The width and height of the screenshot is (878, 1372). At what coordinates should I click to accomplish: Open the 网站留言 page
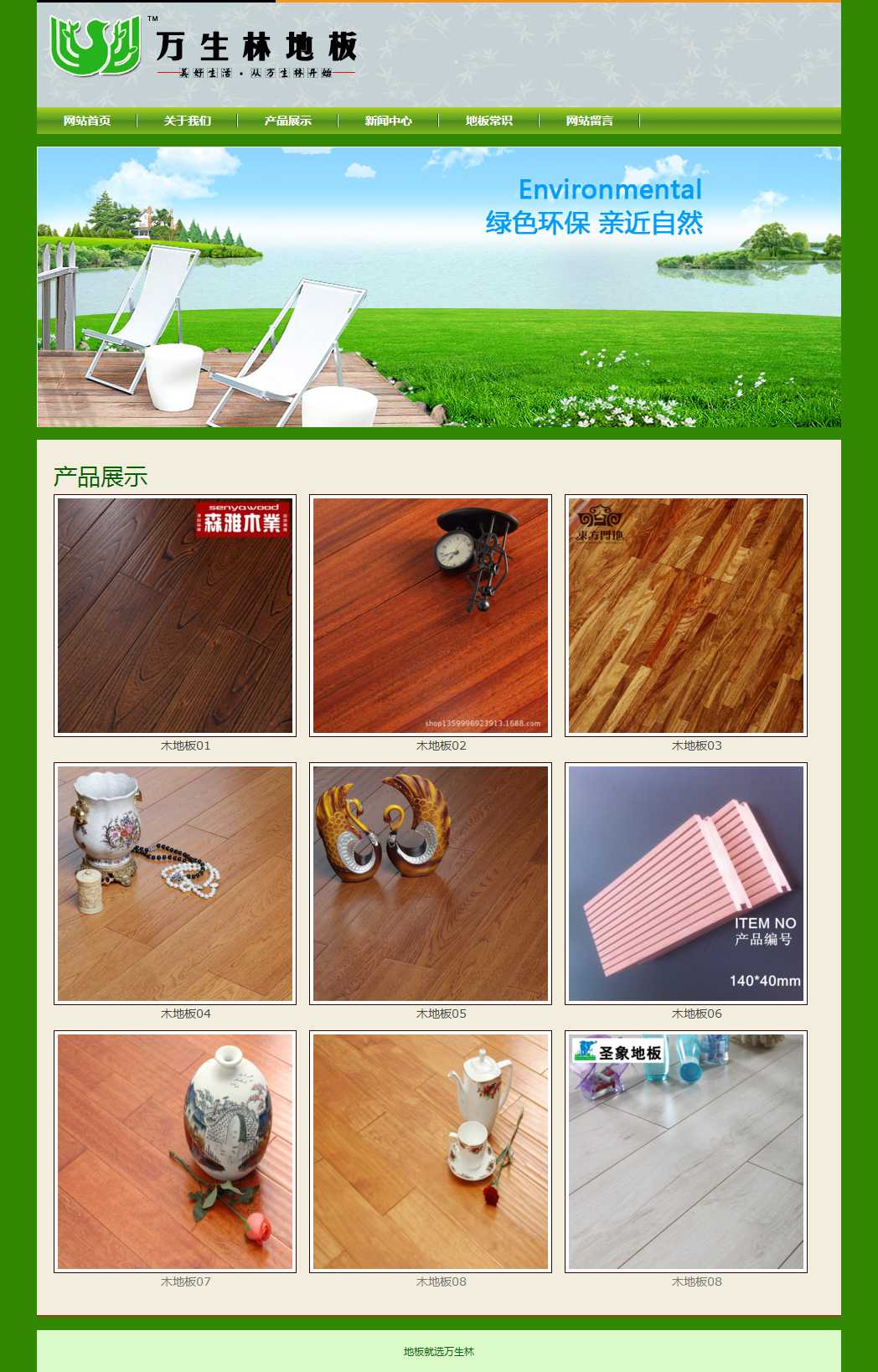tap(590, 121)
